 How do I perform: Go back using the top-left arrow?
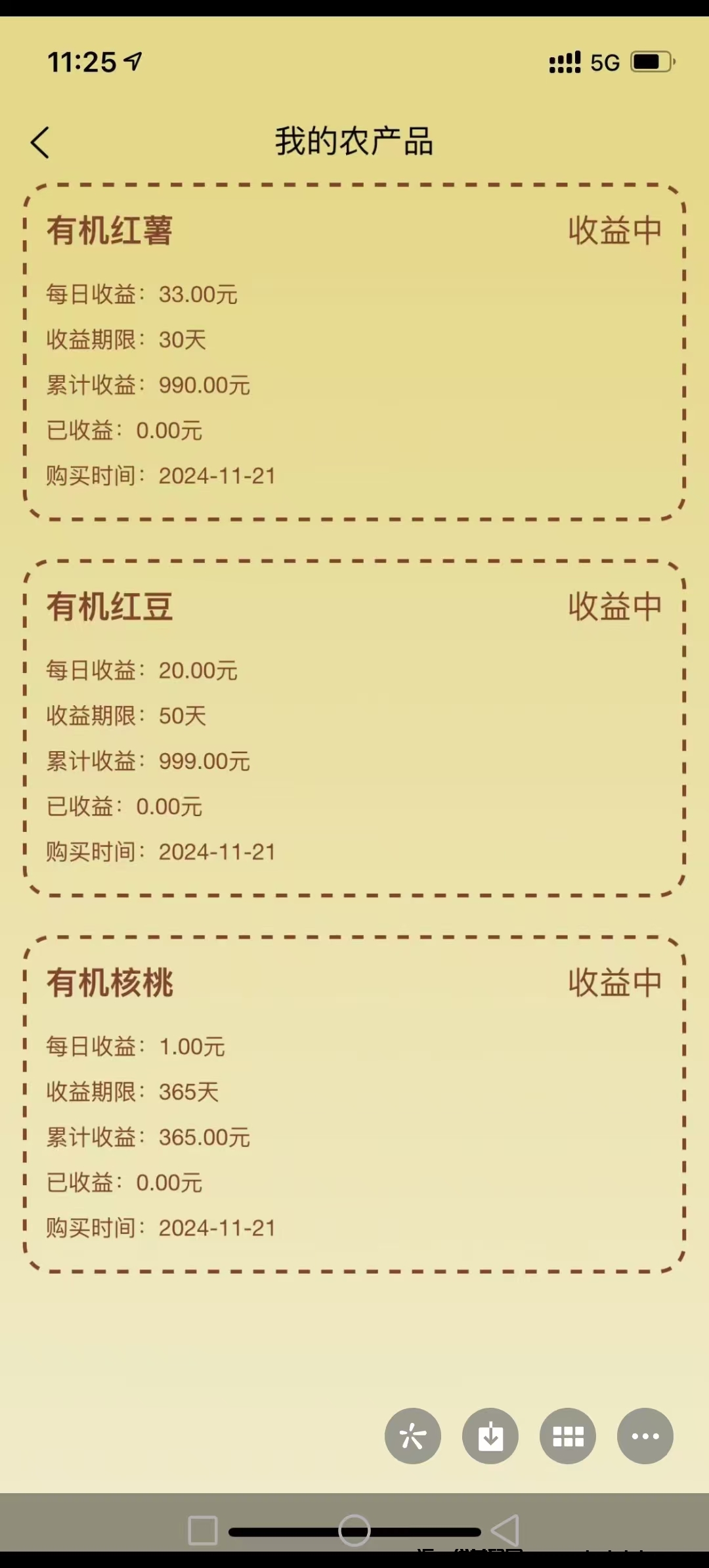pyautogui.click(x=40, y=142)
